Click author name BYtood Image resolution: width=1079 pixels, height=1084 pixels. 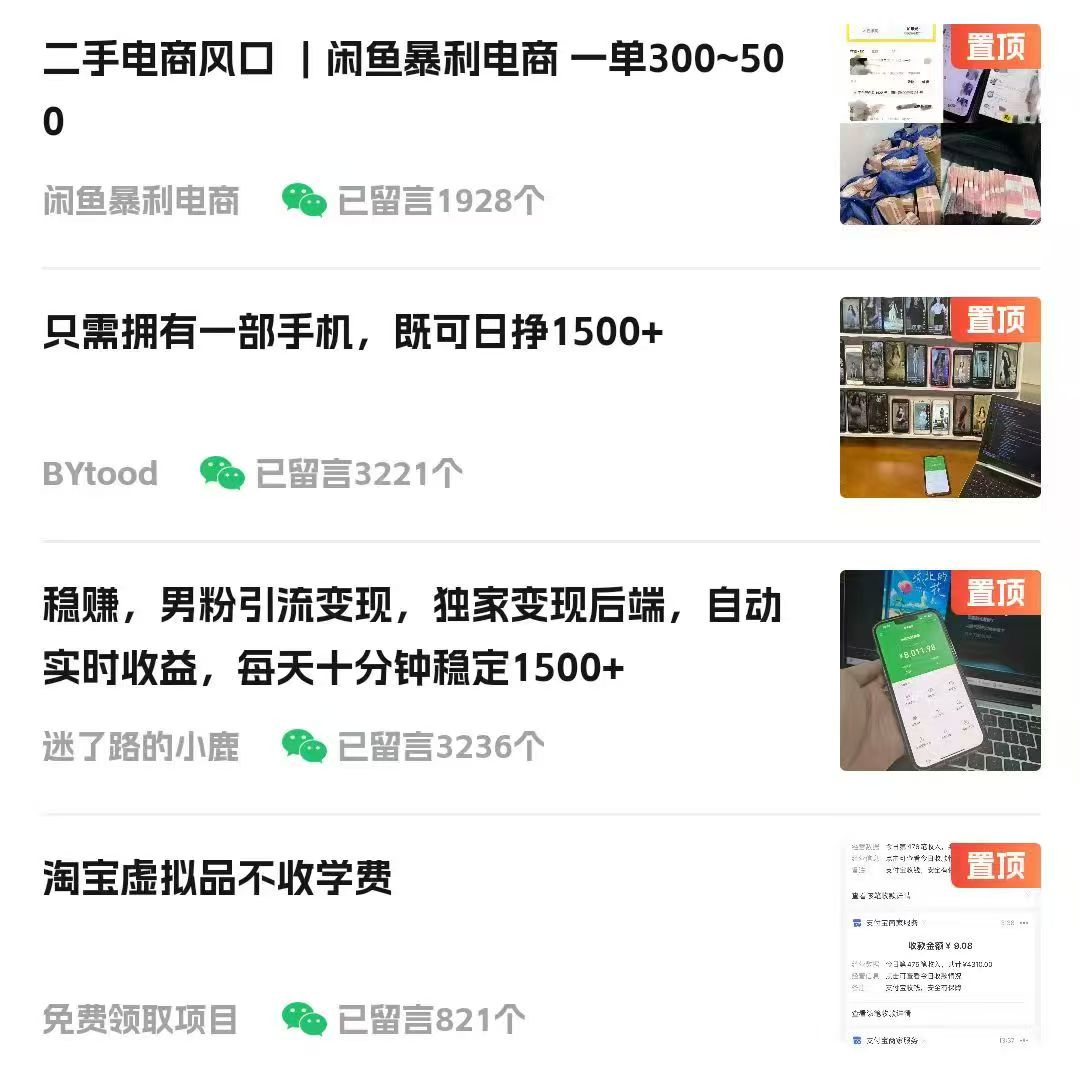100,472
